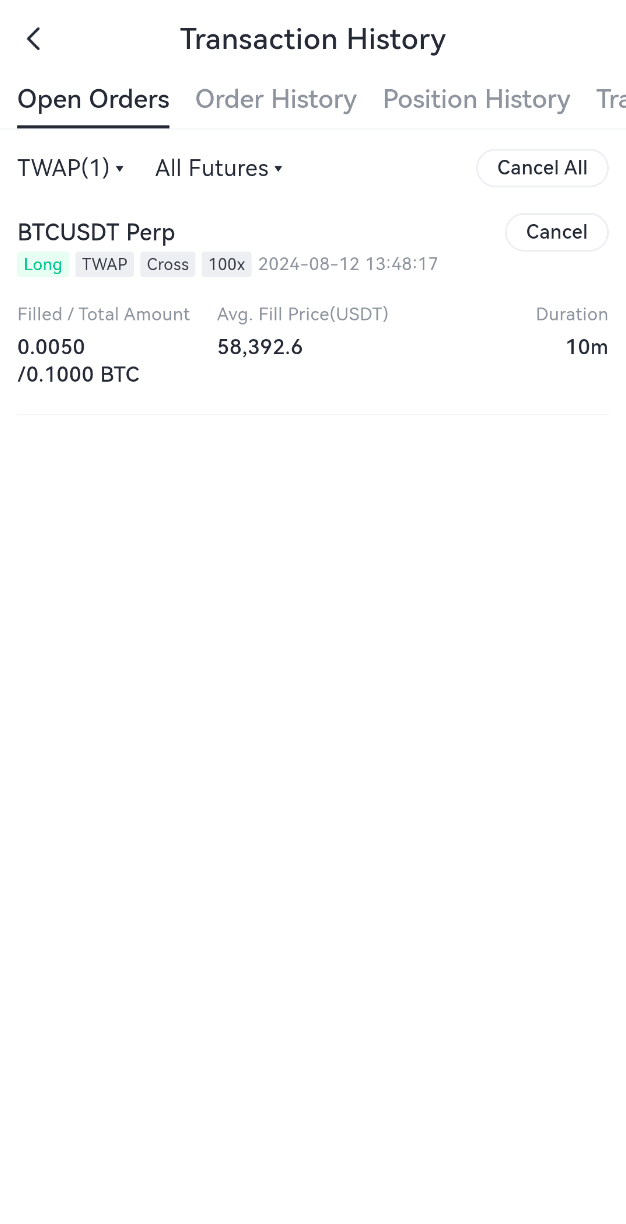This screenshot has width=626, height=1224.
Task: Open the BTCUSDT Perp order details
Action: (x=97, y=232)
